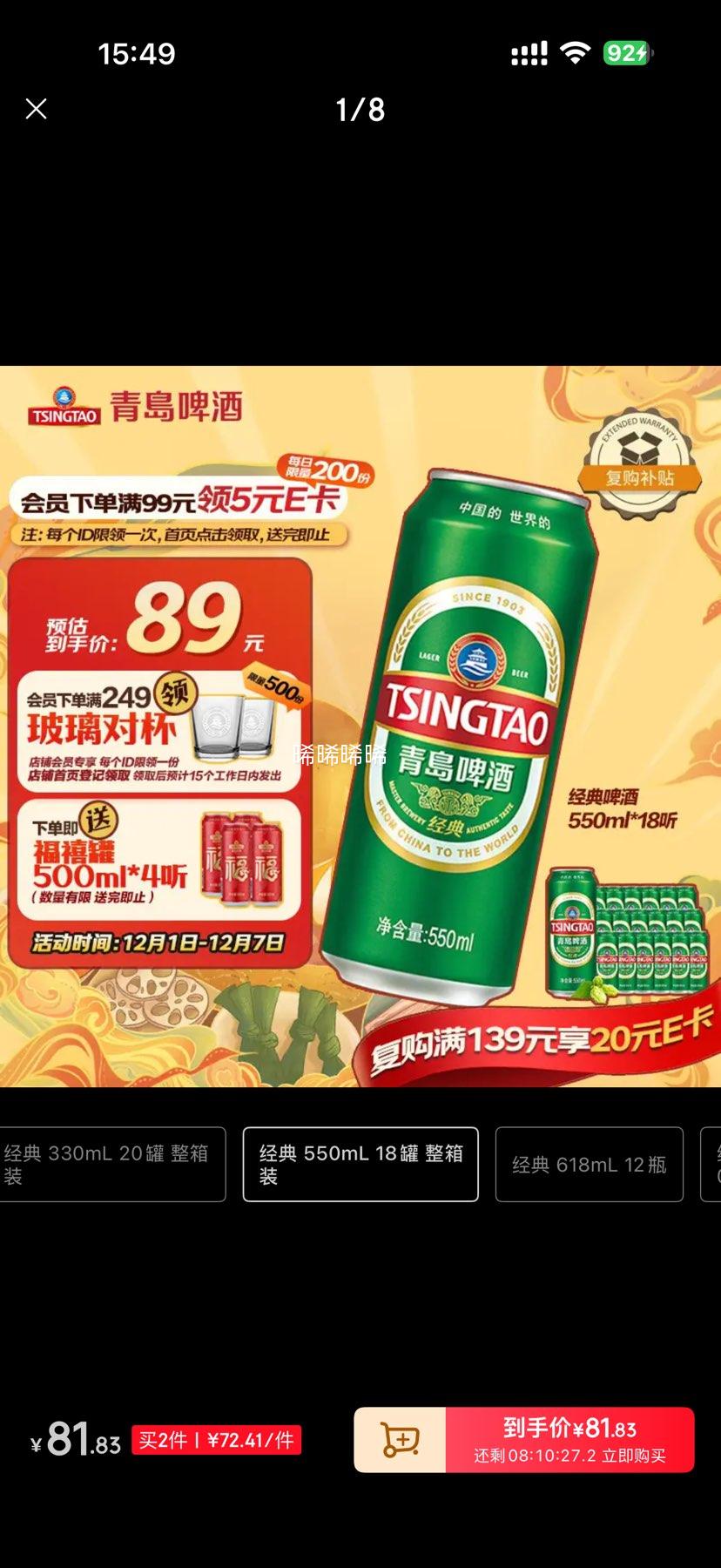Expand the partially hidden rightmost variant option

click(714, 1165)
